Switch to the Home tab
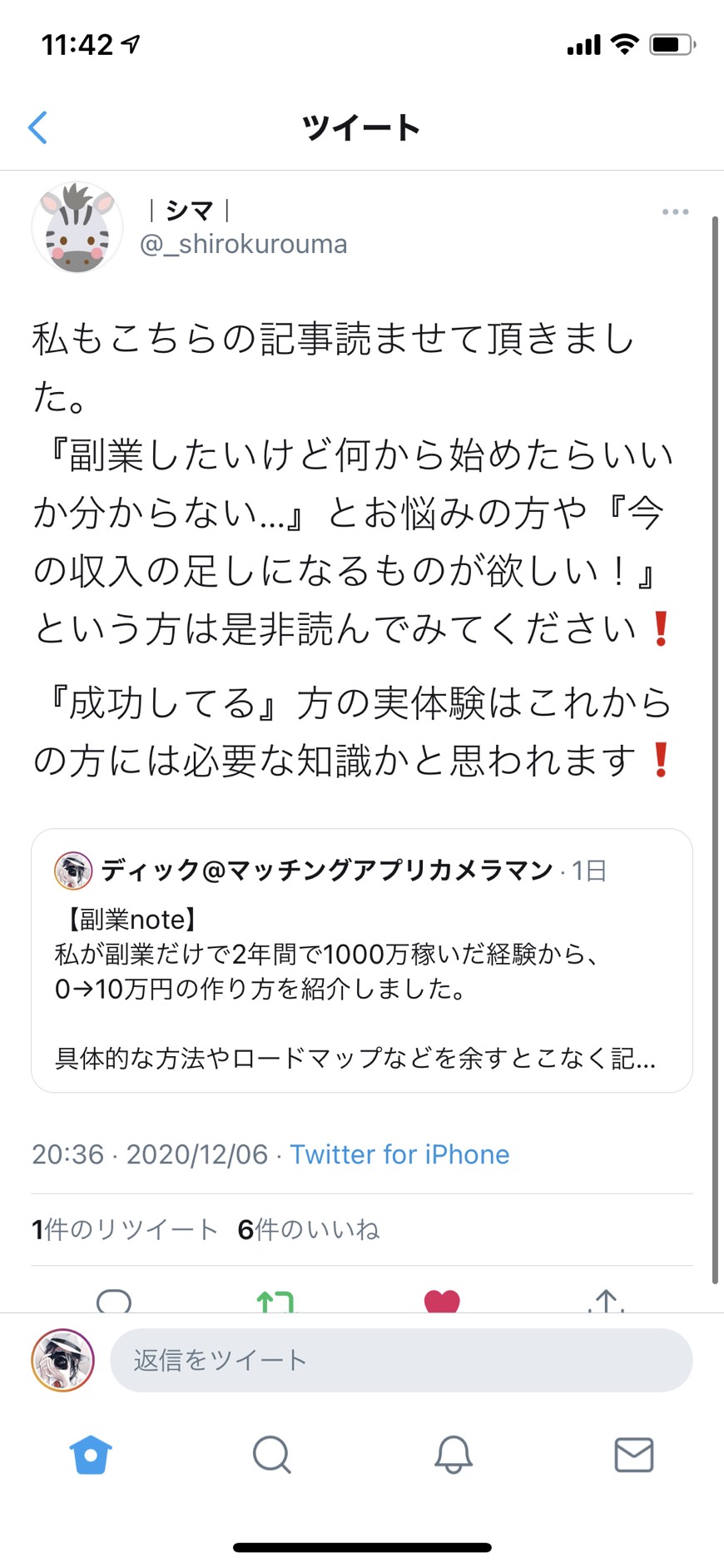Viewport: 724px width, 1568px height. (x=91, y=1455)
